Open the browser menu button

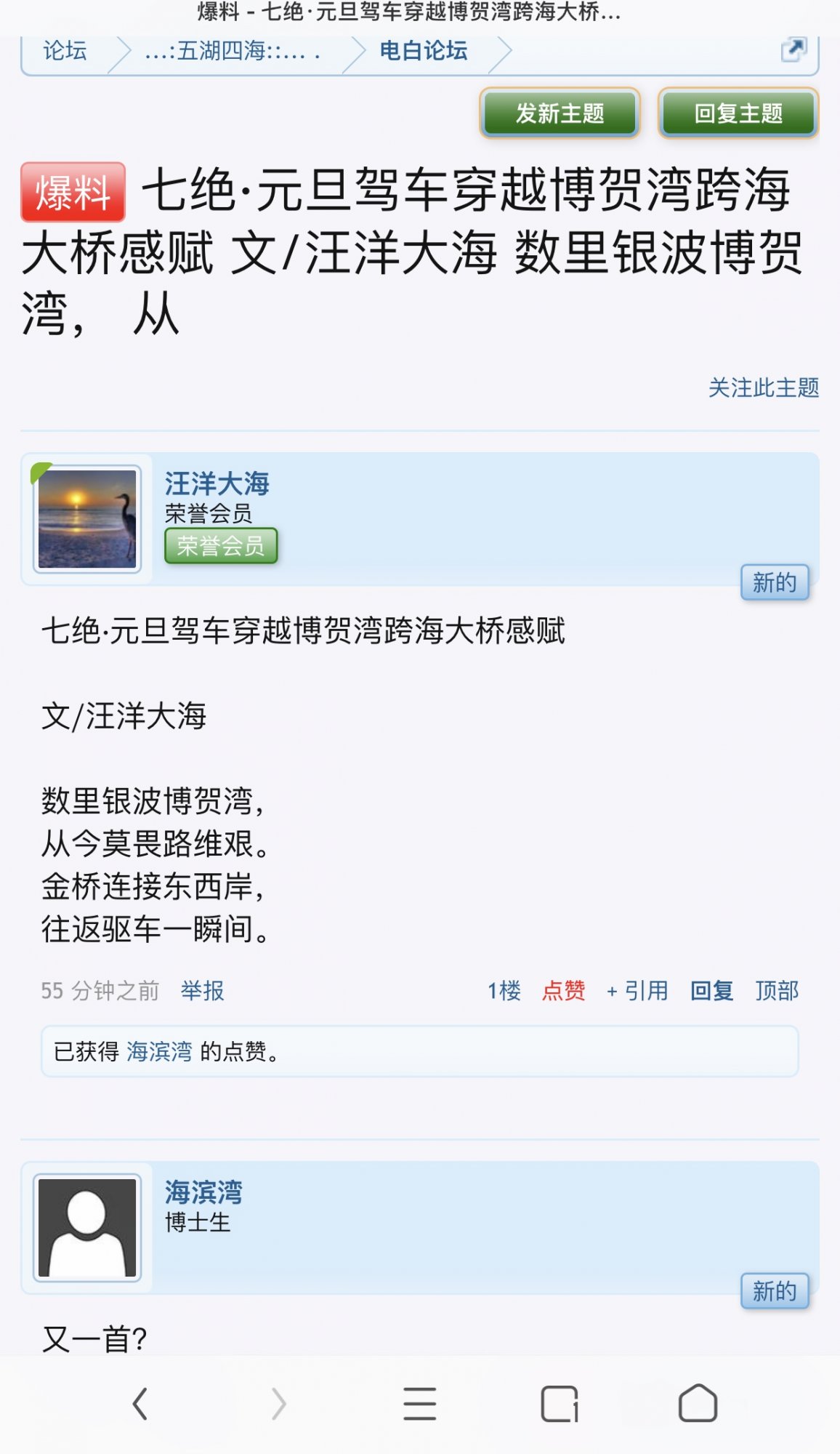coord(420,1403)
